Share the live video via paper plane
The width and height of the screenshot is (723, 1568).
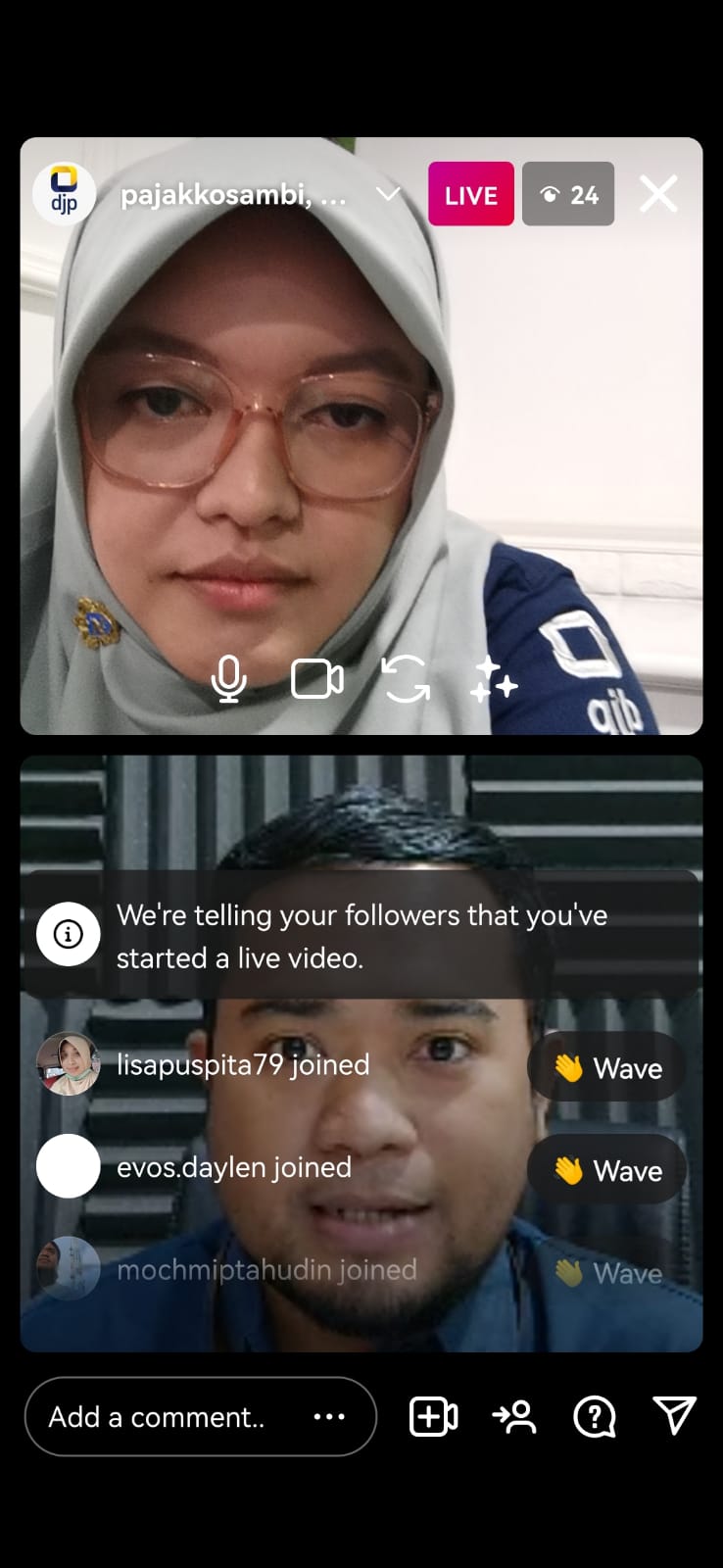(674, 1416)
